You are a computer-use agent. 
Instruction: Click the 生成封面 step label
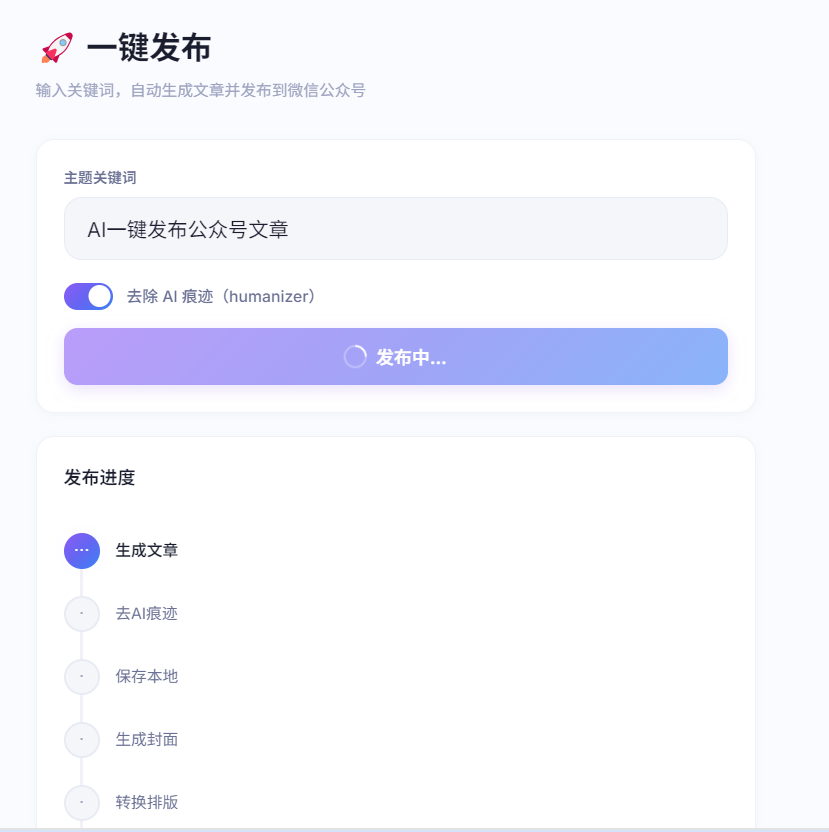[x=145, y=740]
